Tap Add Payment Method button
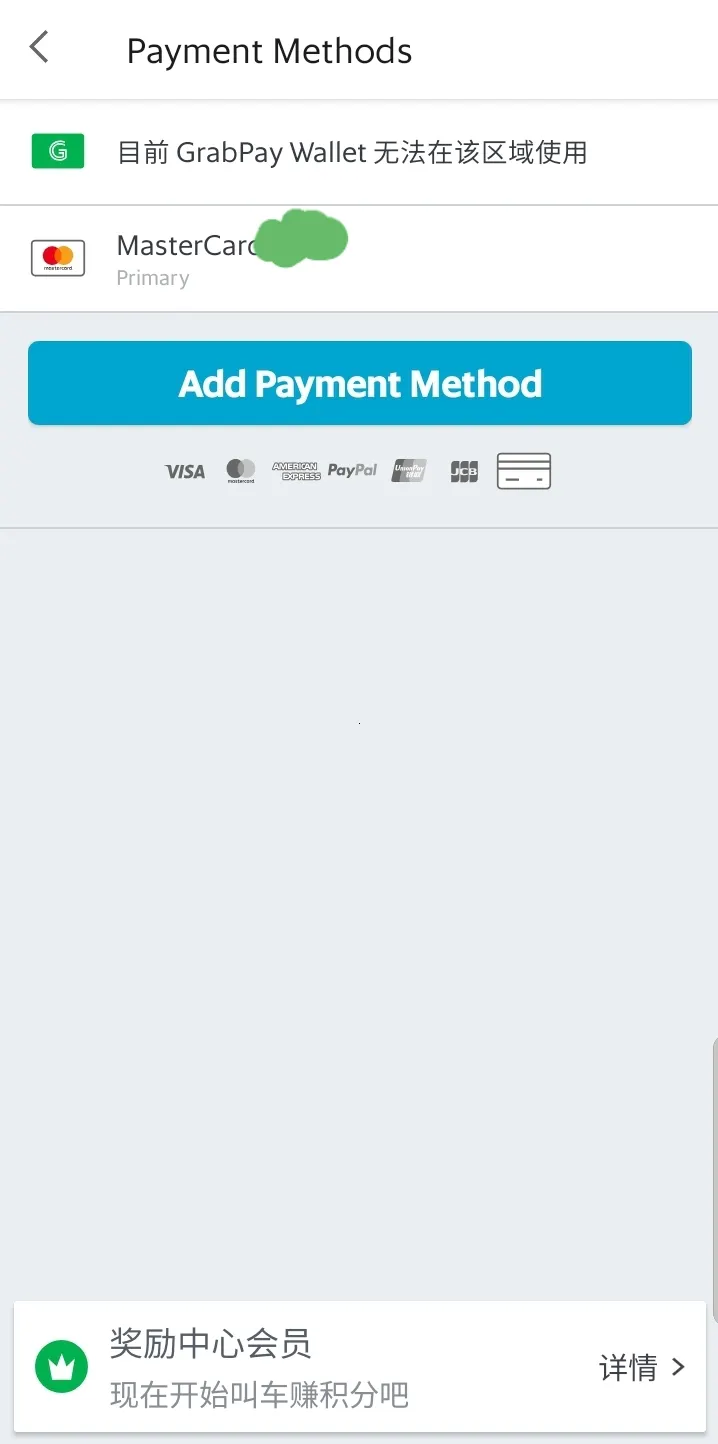This screenshot has height=1444, width=718. pyautogui.click(x=360, y=384)
